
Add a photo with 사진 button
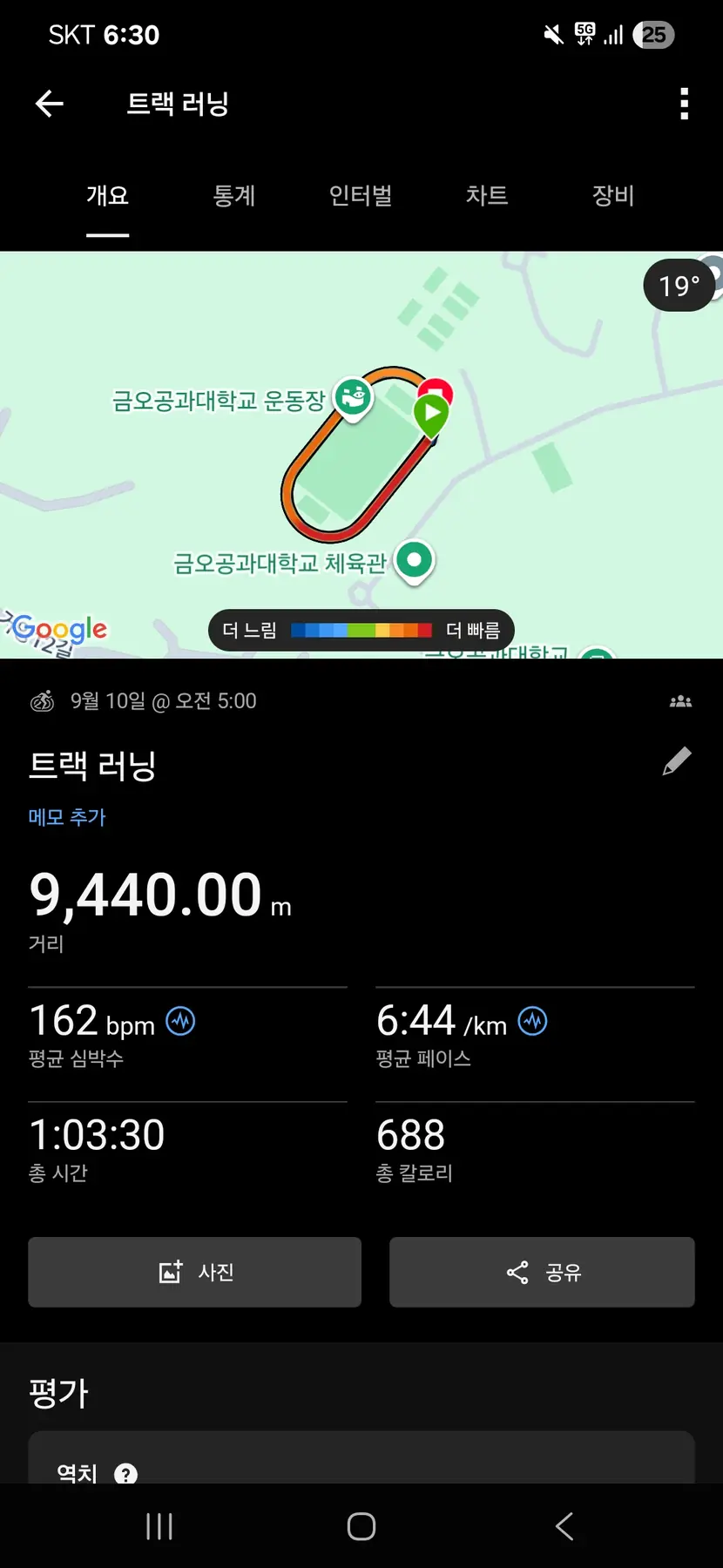click(194, 1272)
